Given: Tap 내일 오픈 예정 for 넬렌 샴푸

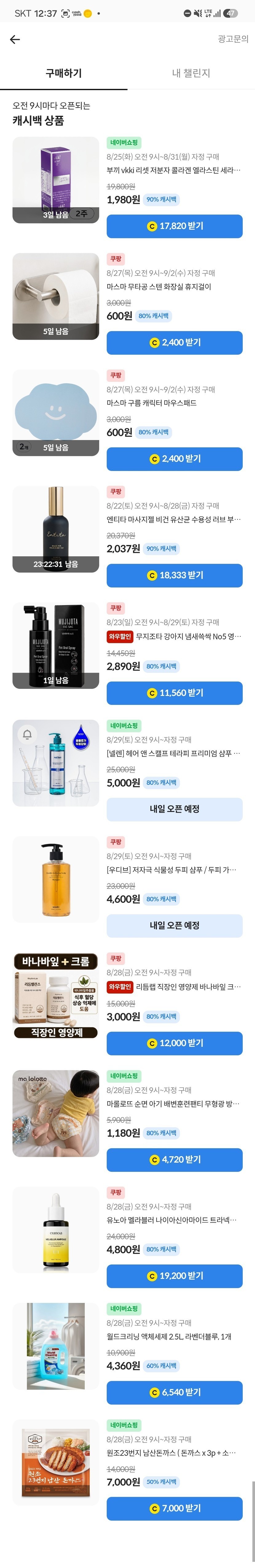Looking at the screenshot, I should (x=175, y=809).
